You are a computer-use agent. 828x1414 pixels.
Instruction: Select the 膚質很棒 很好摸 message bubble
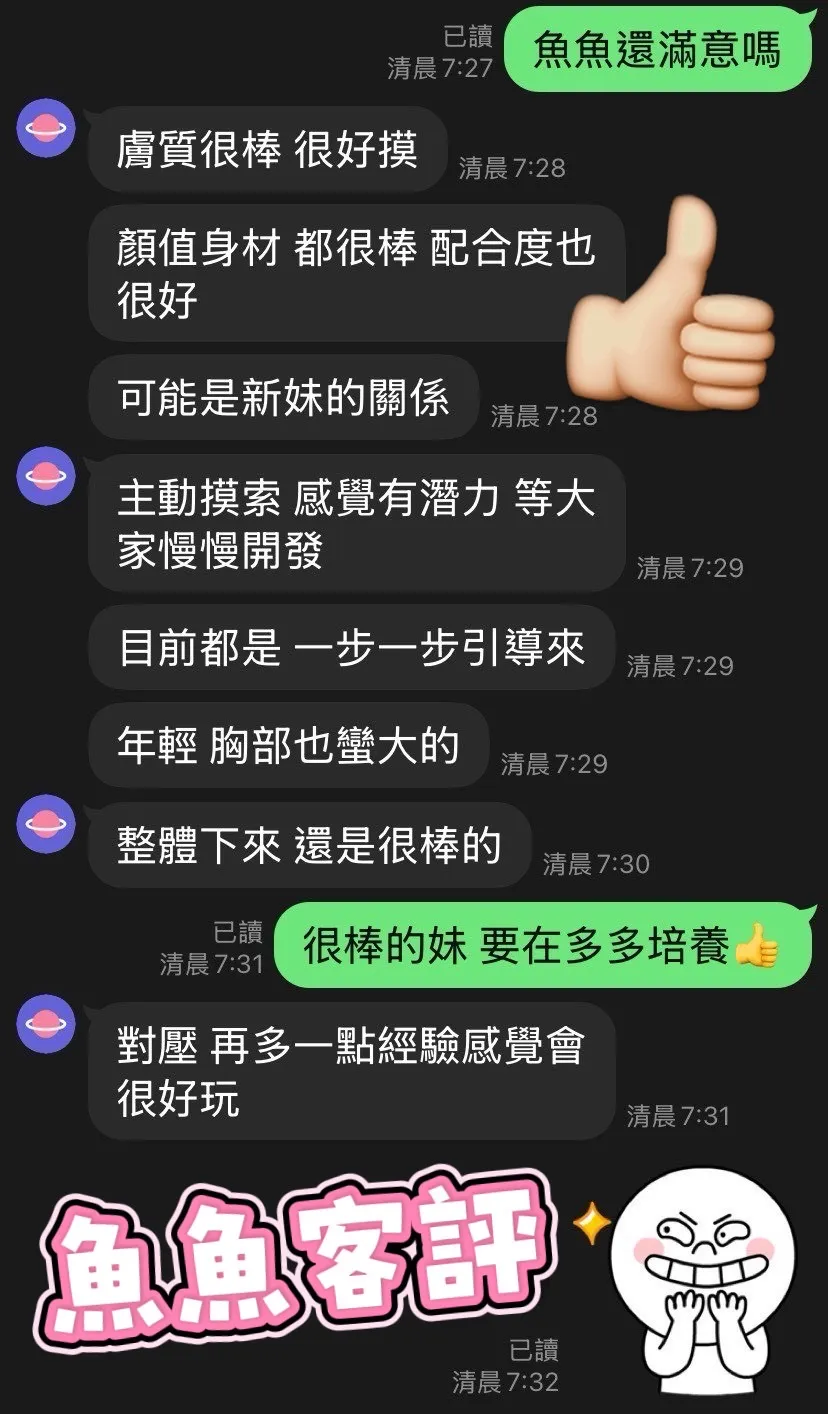click(x=265, y=150)
